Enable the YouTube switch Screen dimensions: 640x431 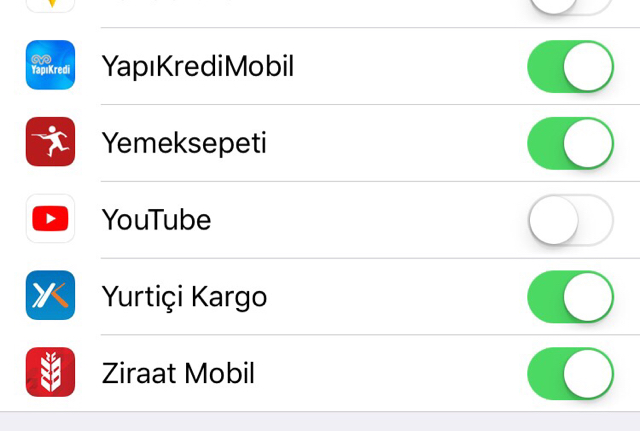click(570, 220)
